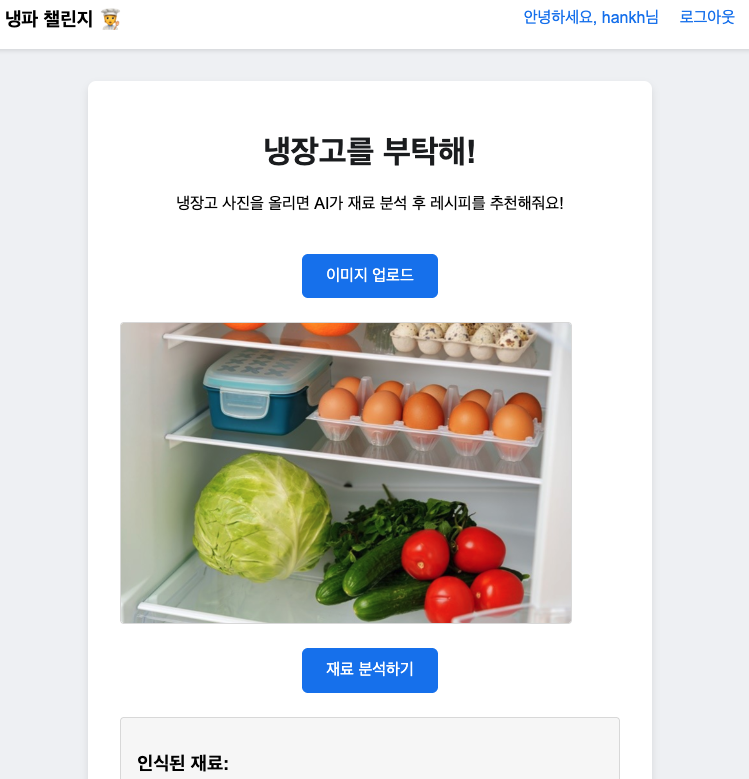Start ingredient analysis with 재료 분석하기
Image resolution: width=749 pixels, height=779 pixels.
click(370, 670)
